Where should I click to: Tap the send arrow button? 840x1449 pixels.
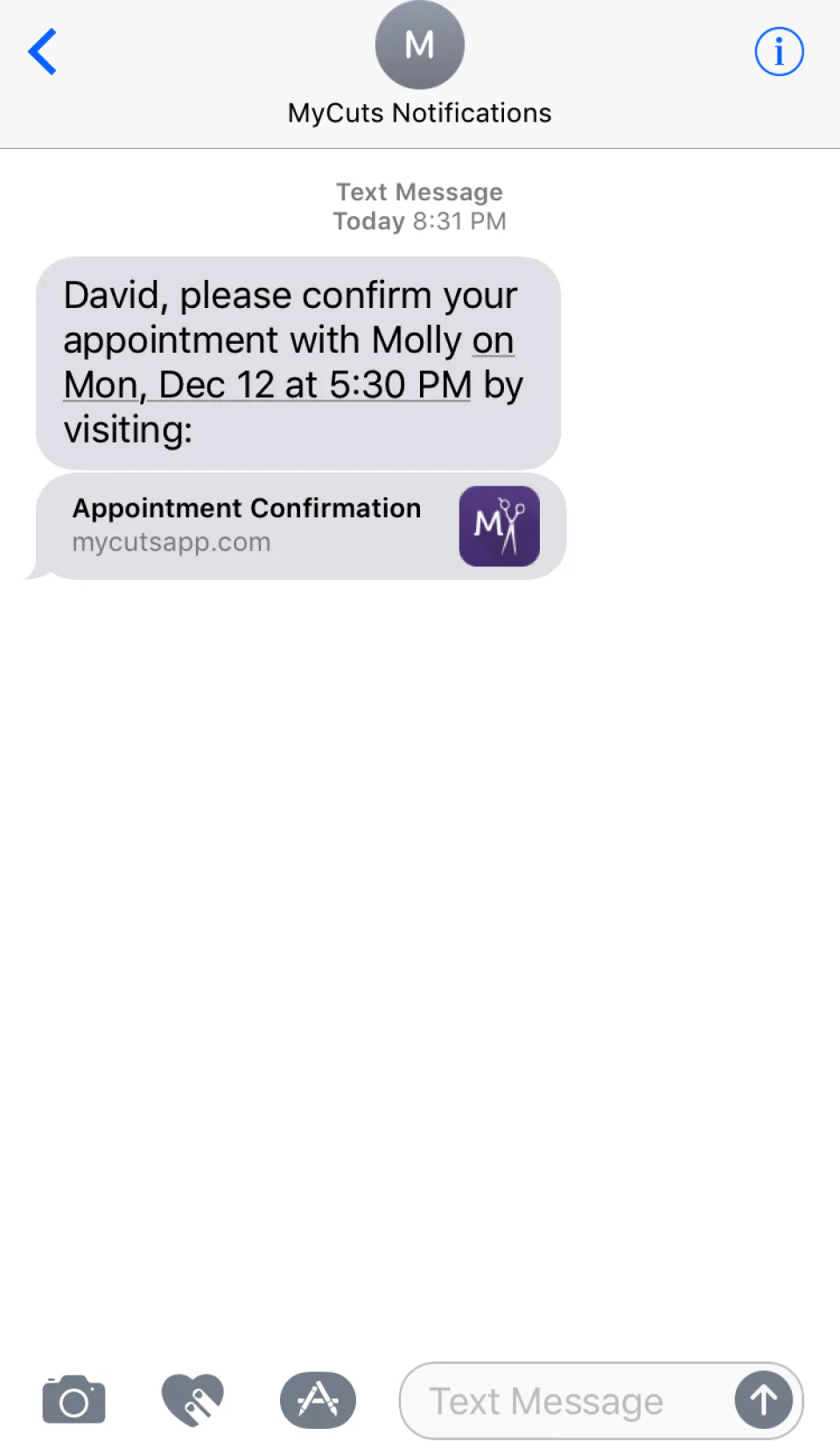pyautogui.click(x=763, y=1400)
